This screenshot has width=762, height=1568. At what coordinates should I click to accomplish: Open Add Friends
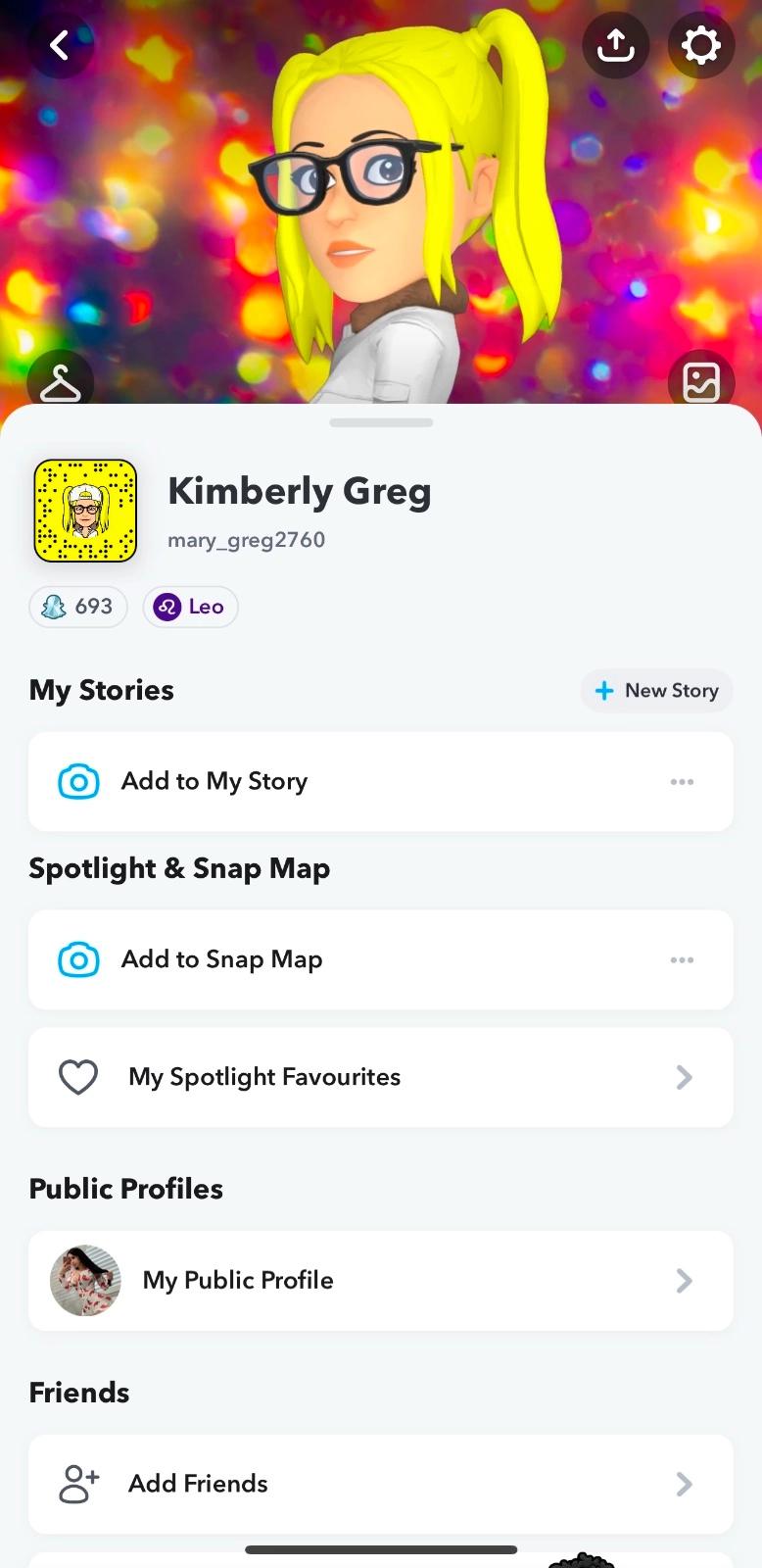click(380, 1484)
